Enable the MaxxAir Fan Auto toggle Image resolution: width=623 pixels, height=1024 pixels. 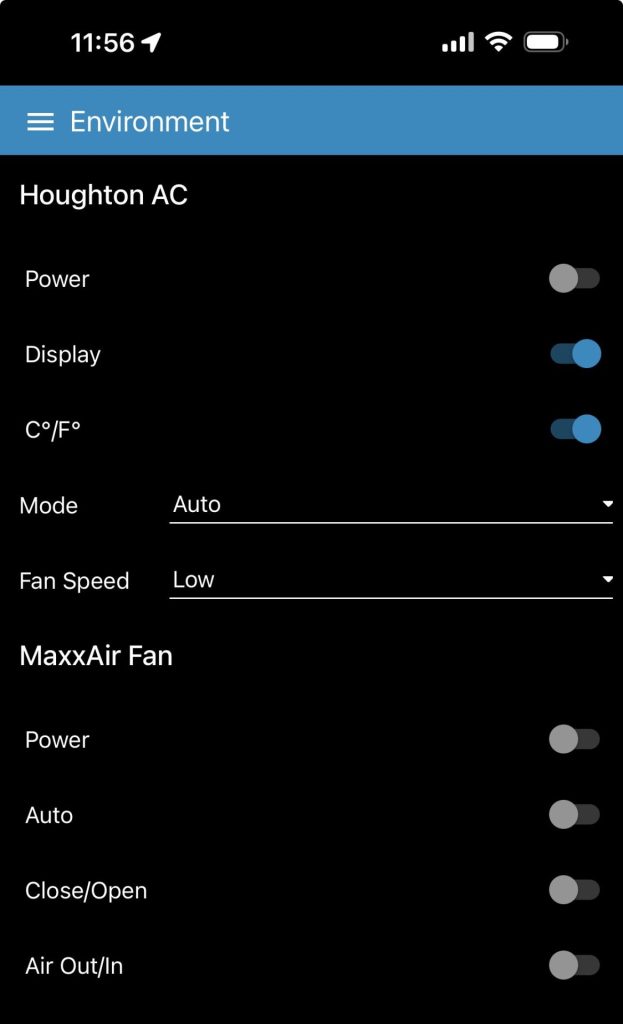coord(575,814)
